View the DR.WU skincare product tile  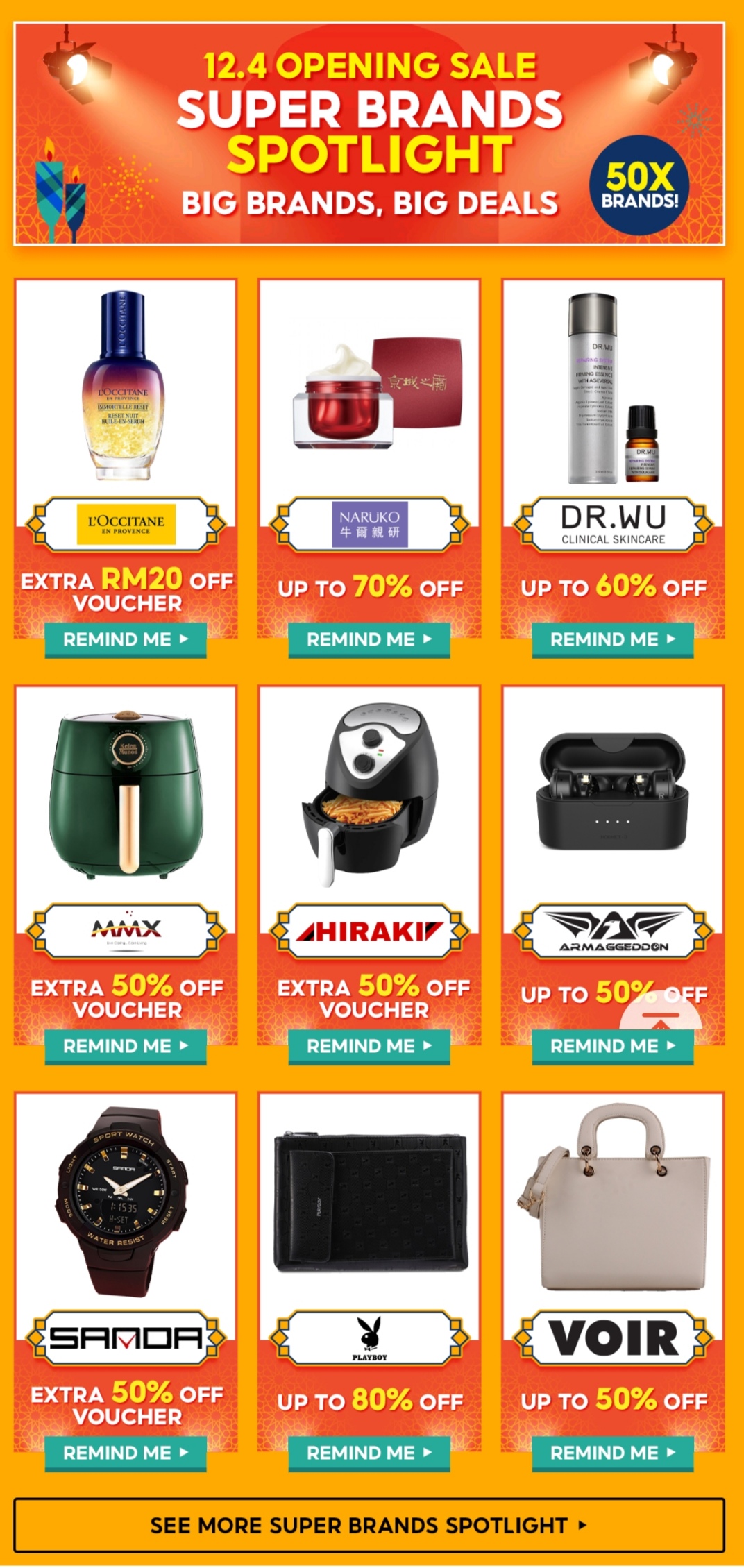pos(612,389)
